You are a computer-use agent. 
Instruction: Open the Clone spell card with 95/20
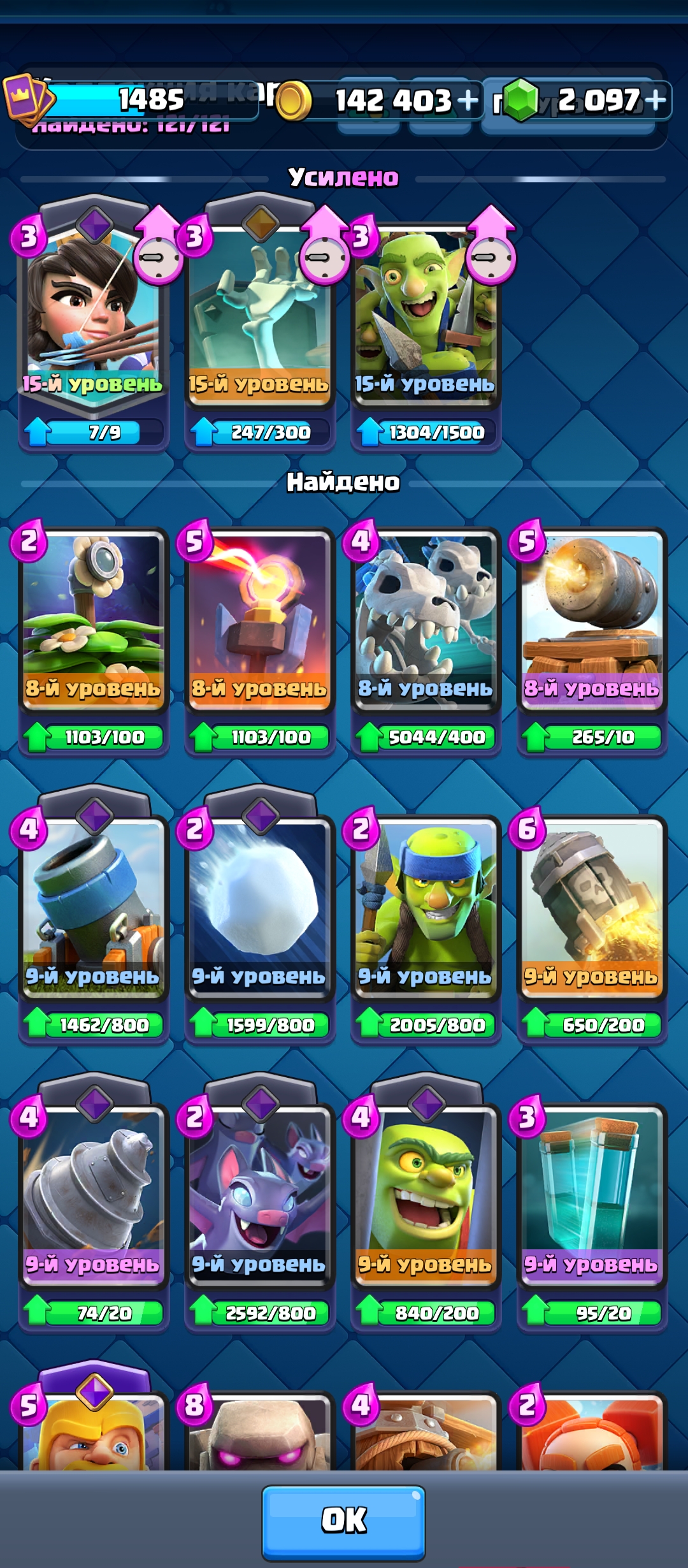pyautogui.click(x=592, y=1217)
